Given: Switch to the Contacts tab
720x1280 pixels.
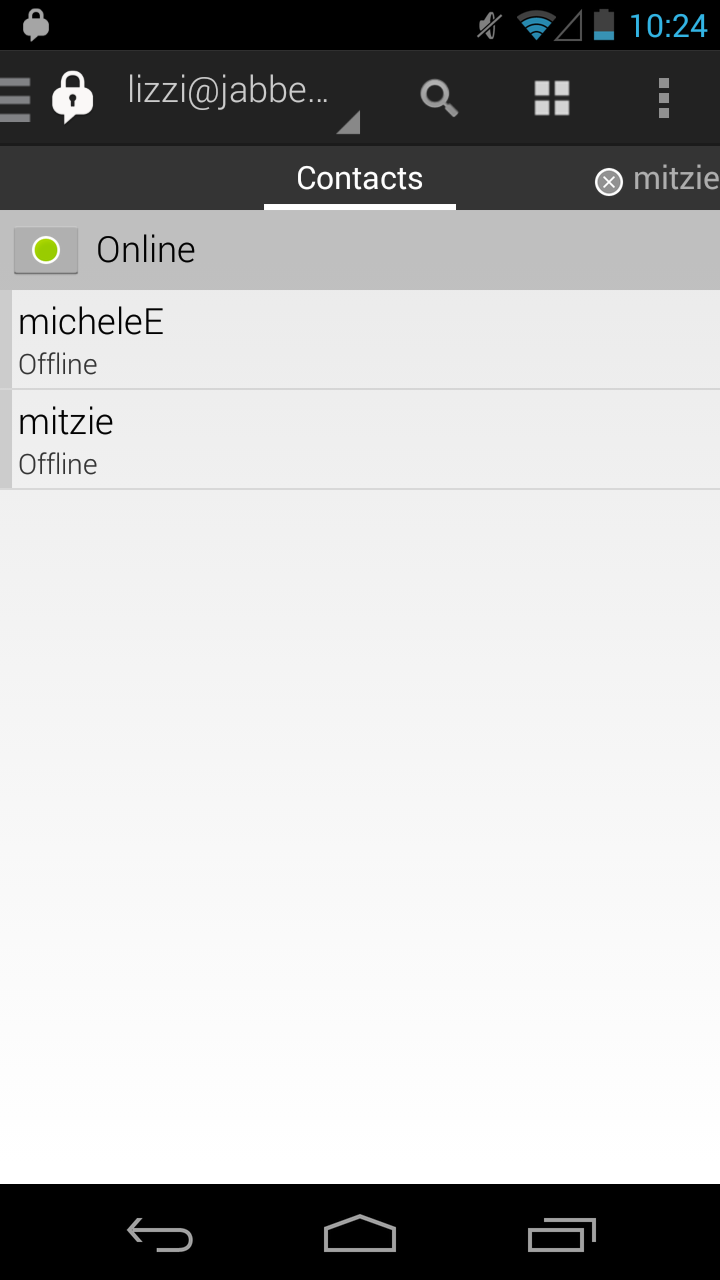Looking at the screenshot, I should tap(360, 179).
